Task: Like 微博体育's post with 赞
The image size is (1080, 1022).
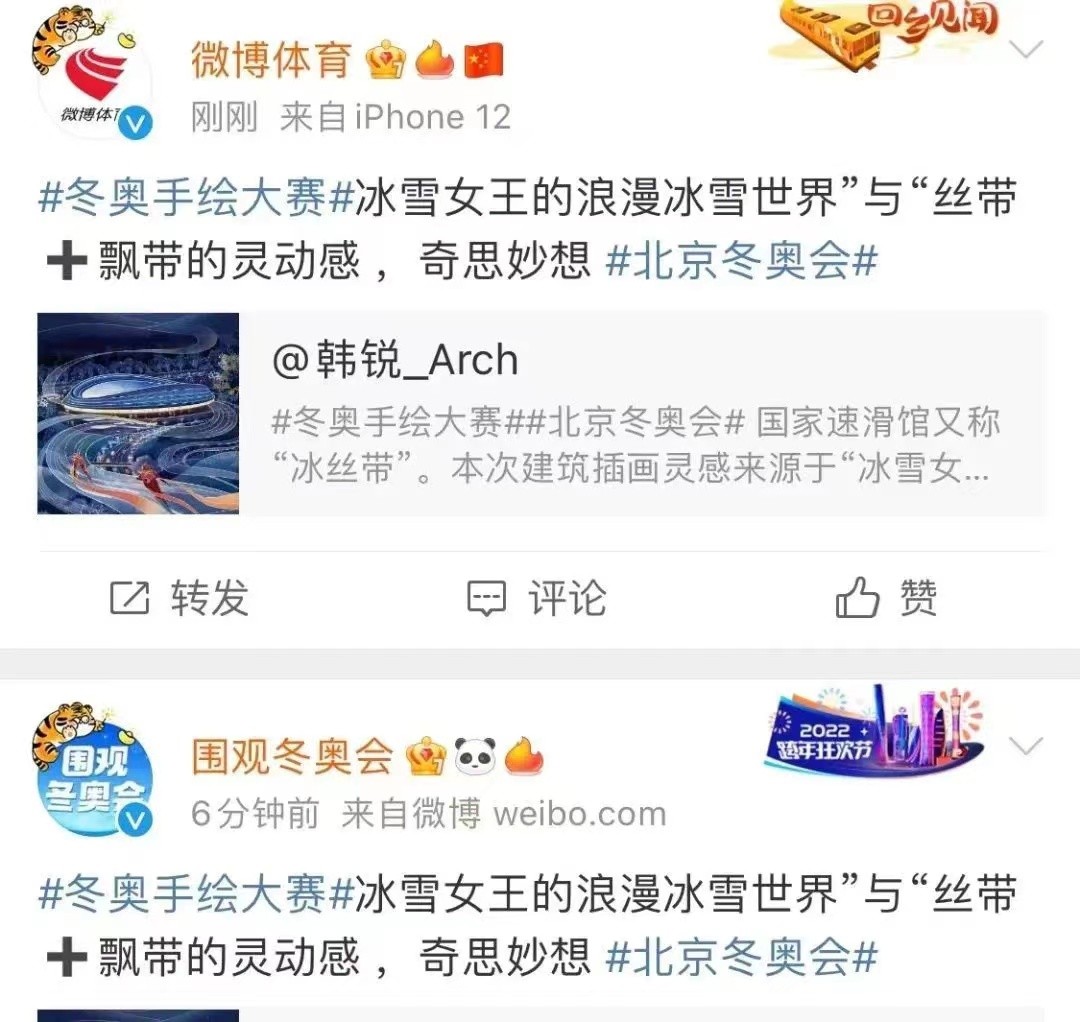Action: [x=887, y=599]
